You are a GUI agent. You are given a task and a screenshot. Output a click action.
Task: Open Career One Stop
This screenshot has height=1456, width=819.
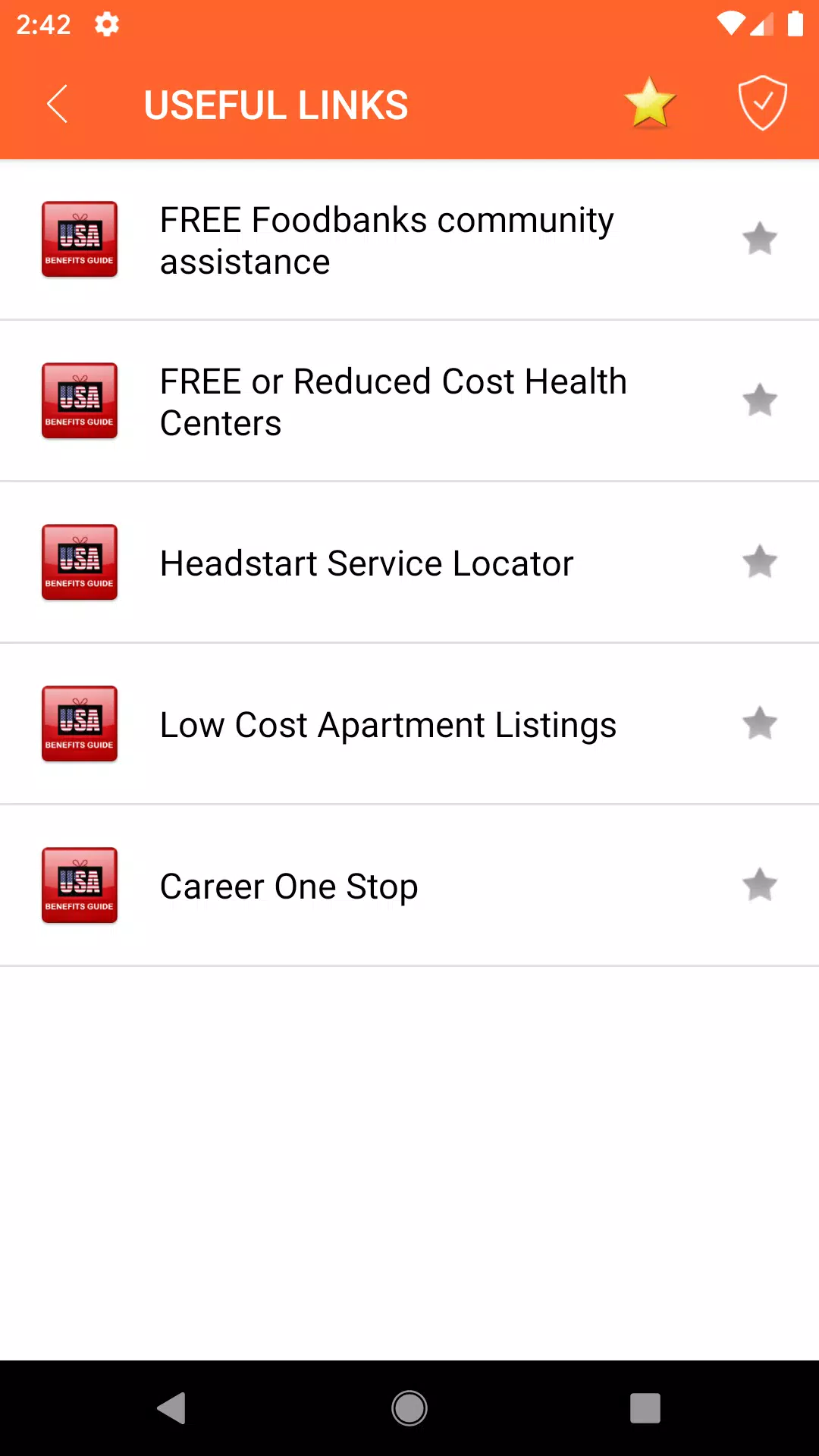click(x=409, y=886)
